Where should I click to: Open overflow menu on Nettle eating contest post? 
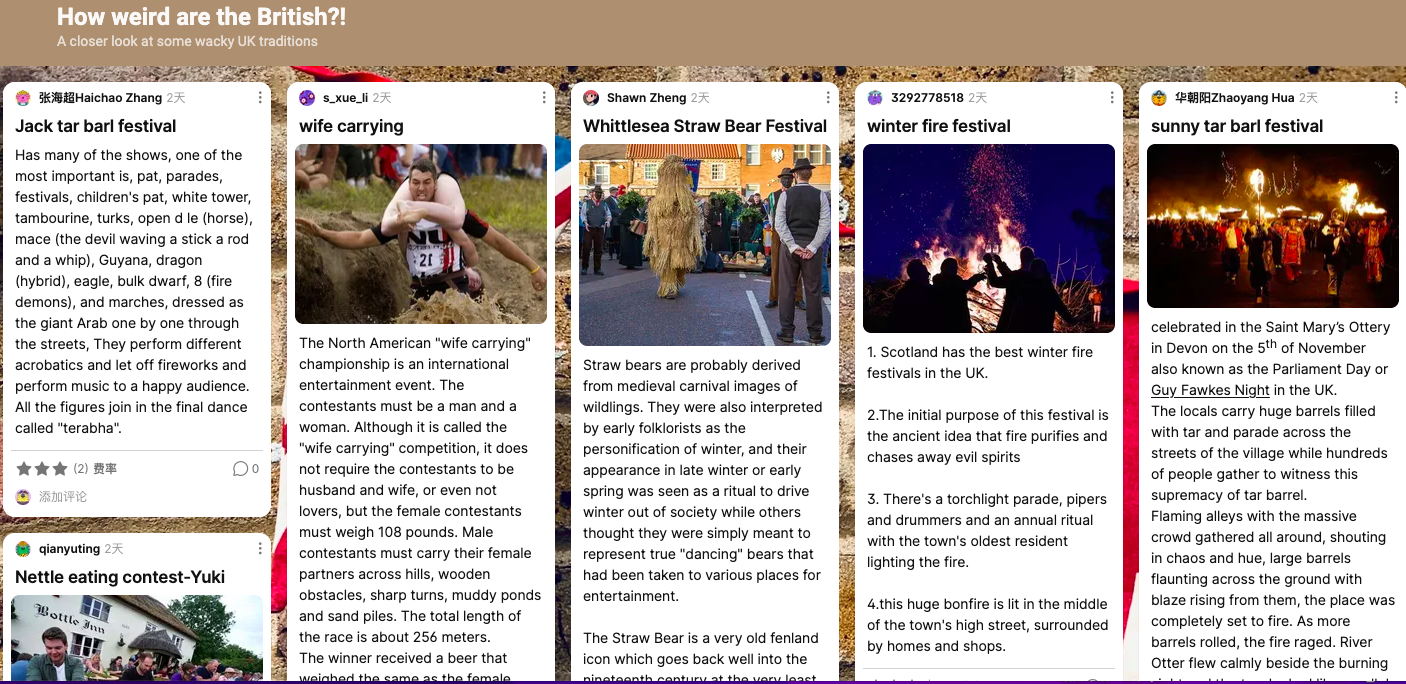tap(260, 549)
